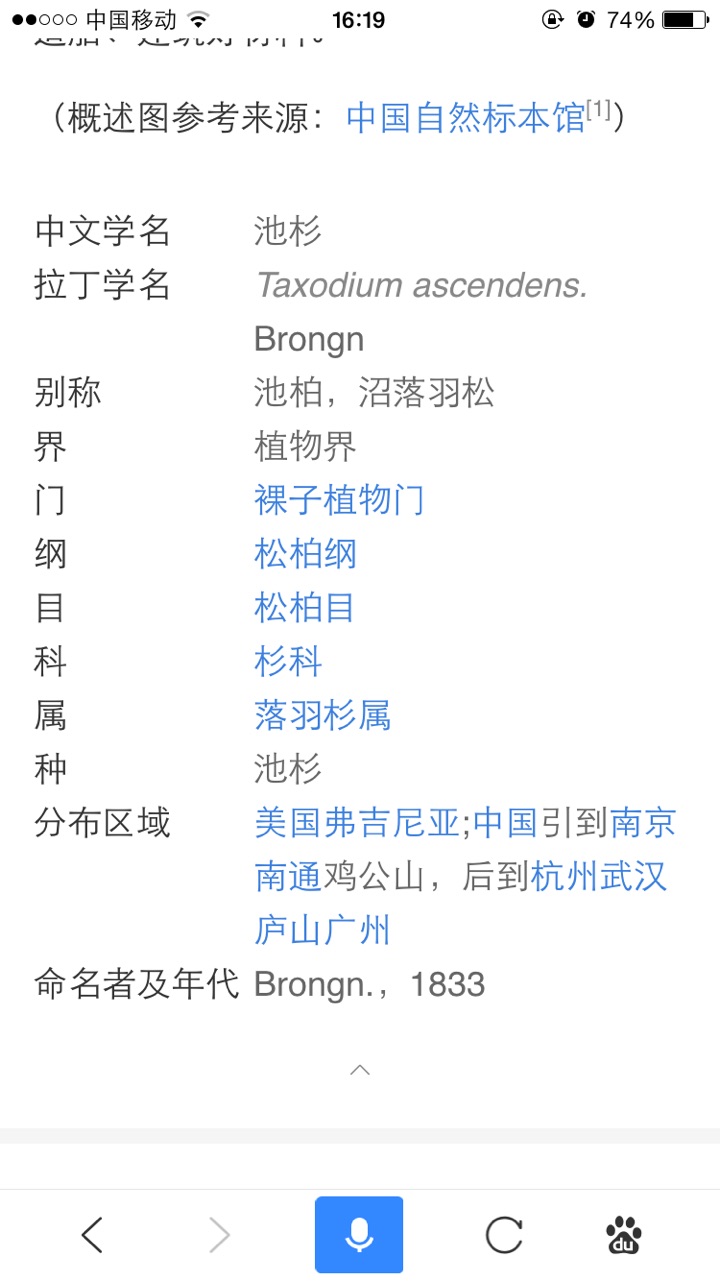The height and width of the screenshot is (1281, 720).
Task: Open the 裸子植物门 link
Action: (x=339, y=499)
